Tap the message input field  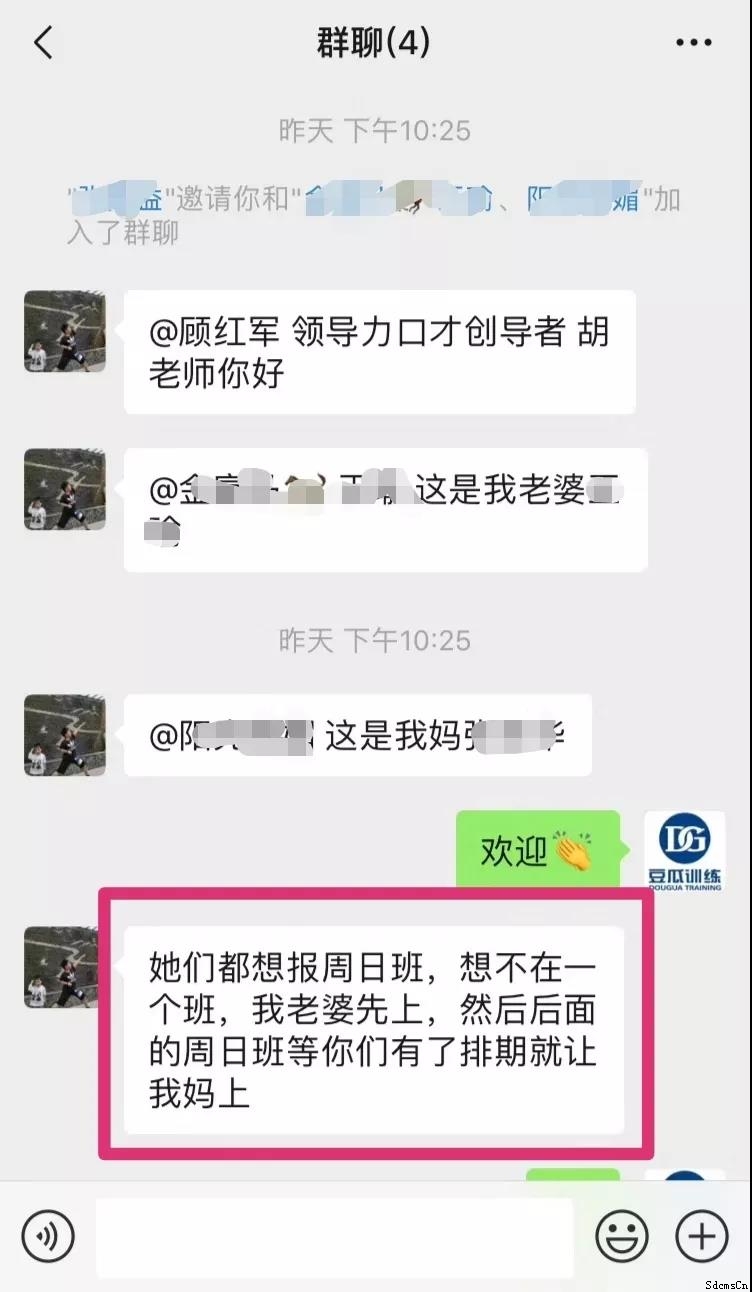tap(334, 1237)
